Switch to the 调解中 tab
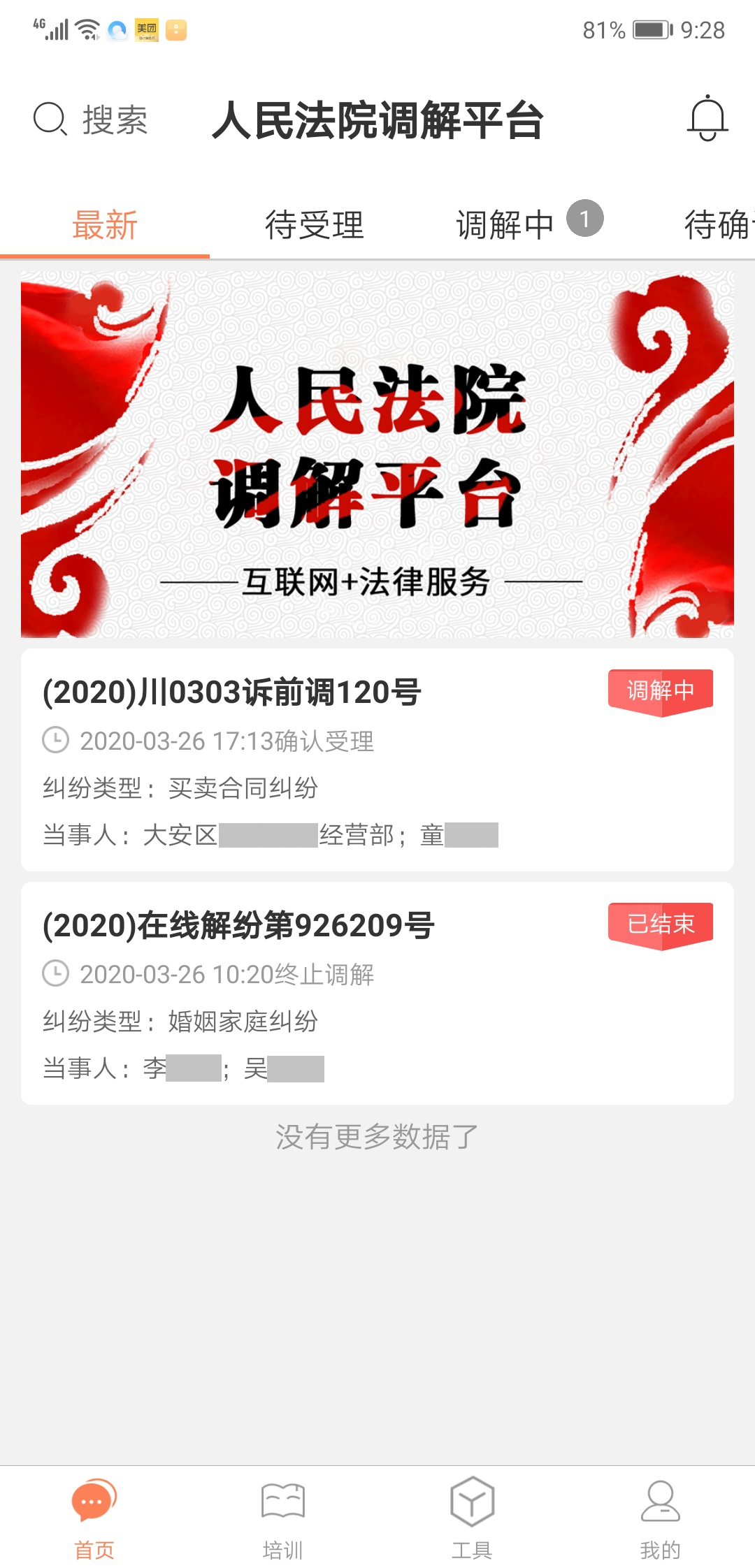This screenshot has height=1568, width=755. [x=505, y=225]
